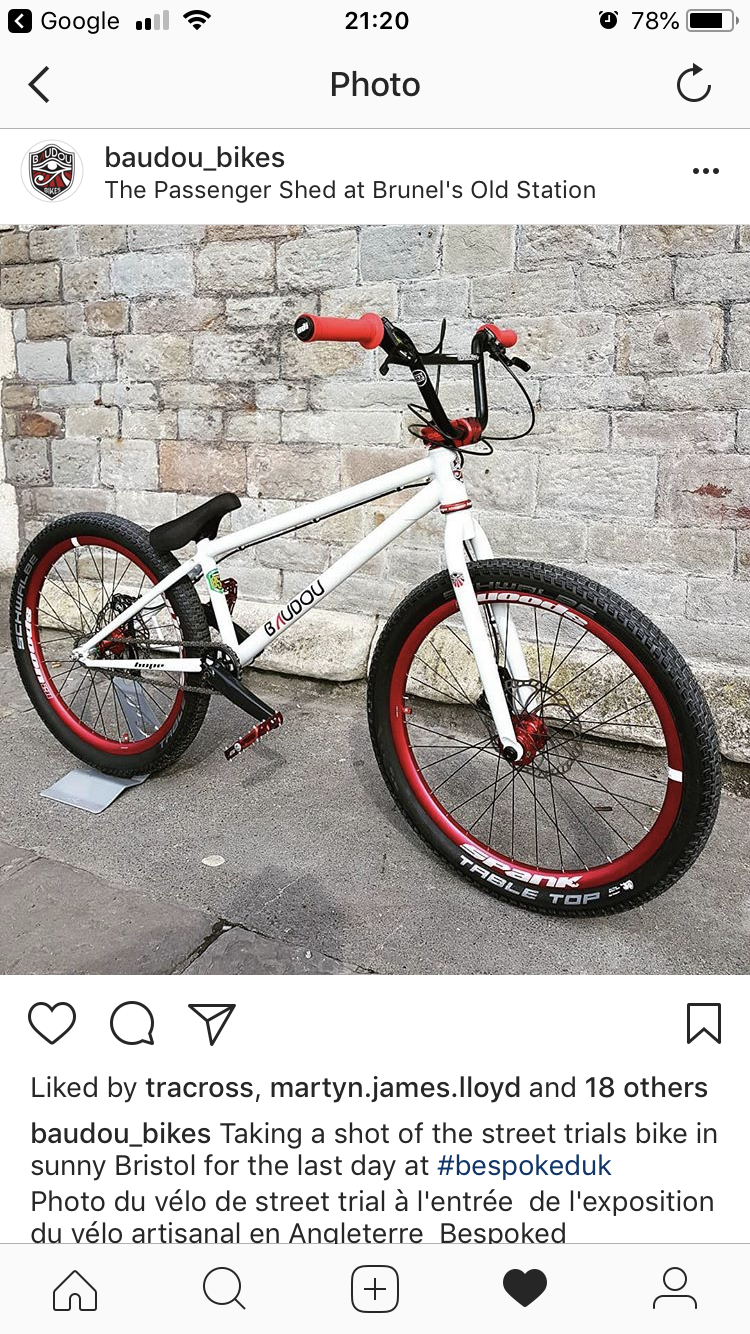
Task: Create a new post with plus button
Action: [x=375, y=1289]
